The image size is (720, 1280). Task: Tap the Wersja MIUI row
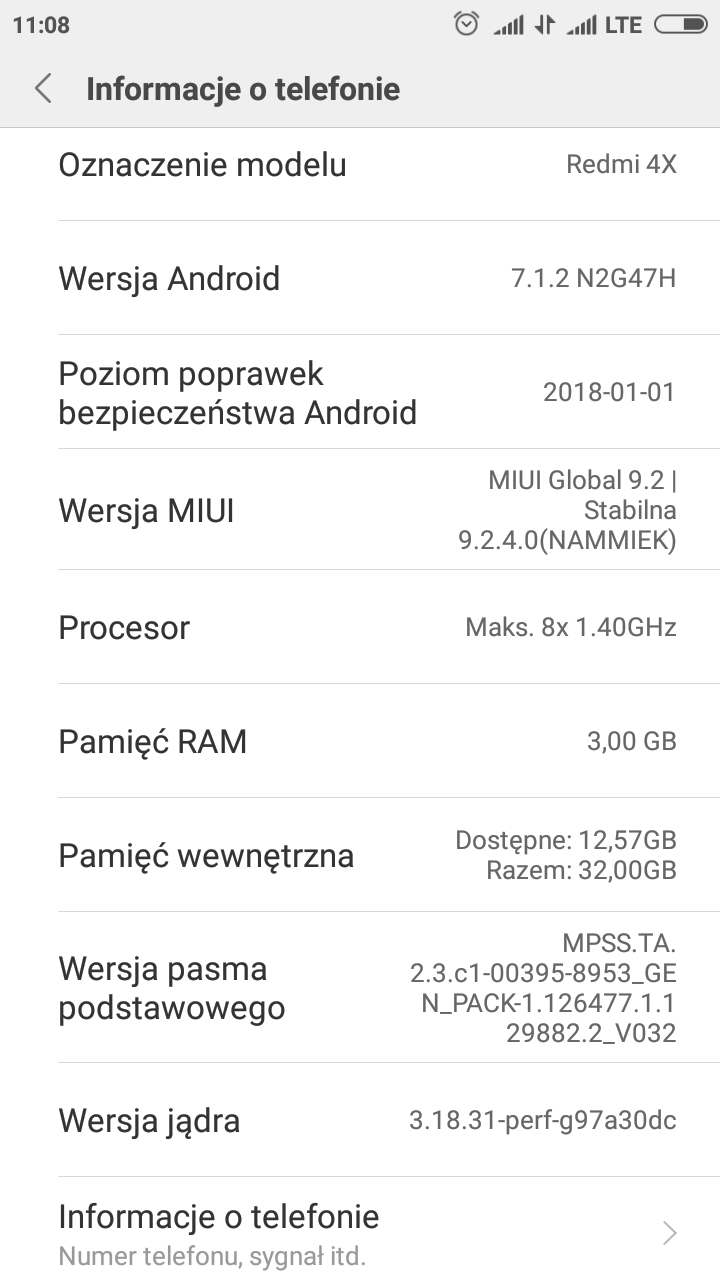(x=360, y=511)
